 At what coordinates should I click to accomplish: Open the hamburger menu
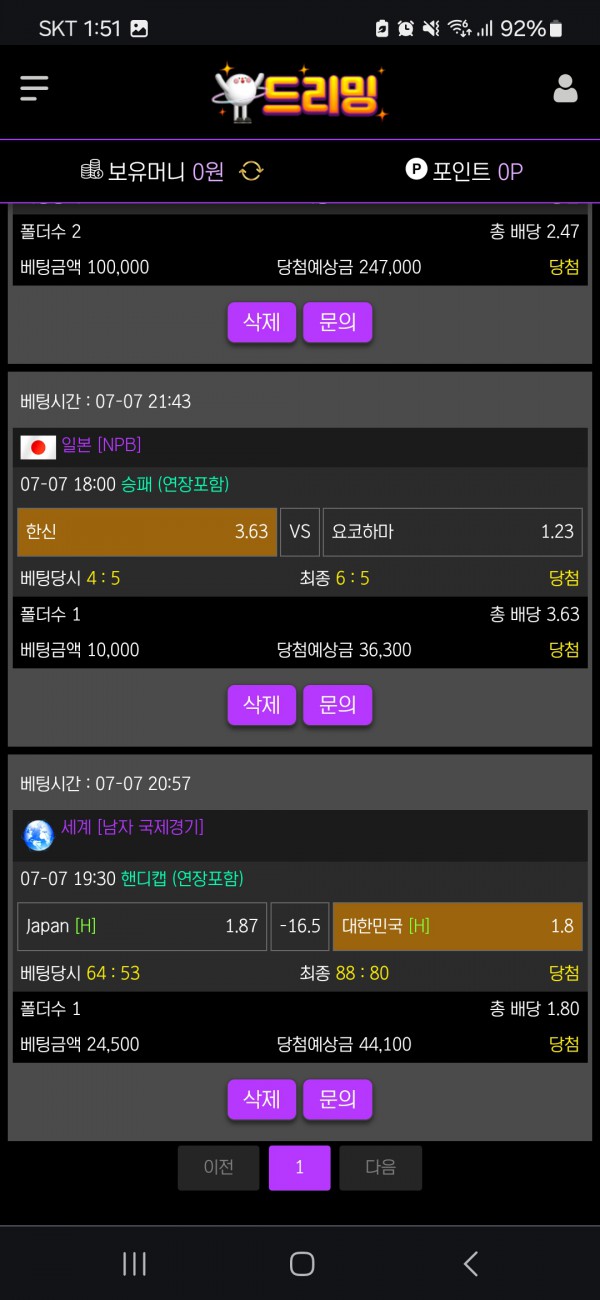[34, 88]
